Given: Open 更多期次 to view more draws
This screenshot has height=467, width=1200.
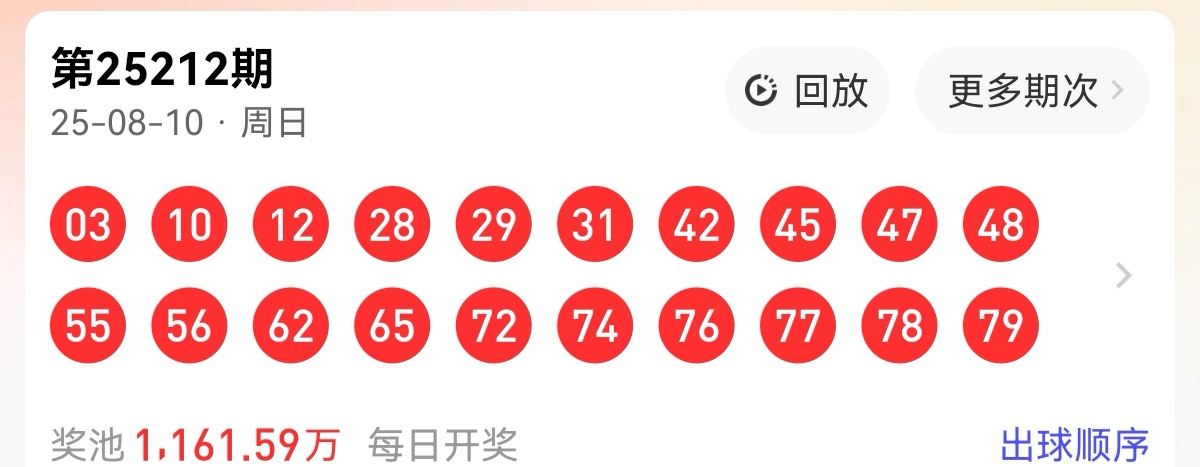Looking at the screenshot, I should tap(1032, 91).
